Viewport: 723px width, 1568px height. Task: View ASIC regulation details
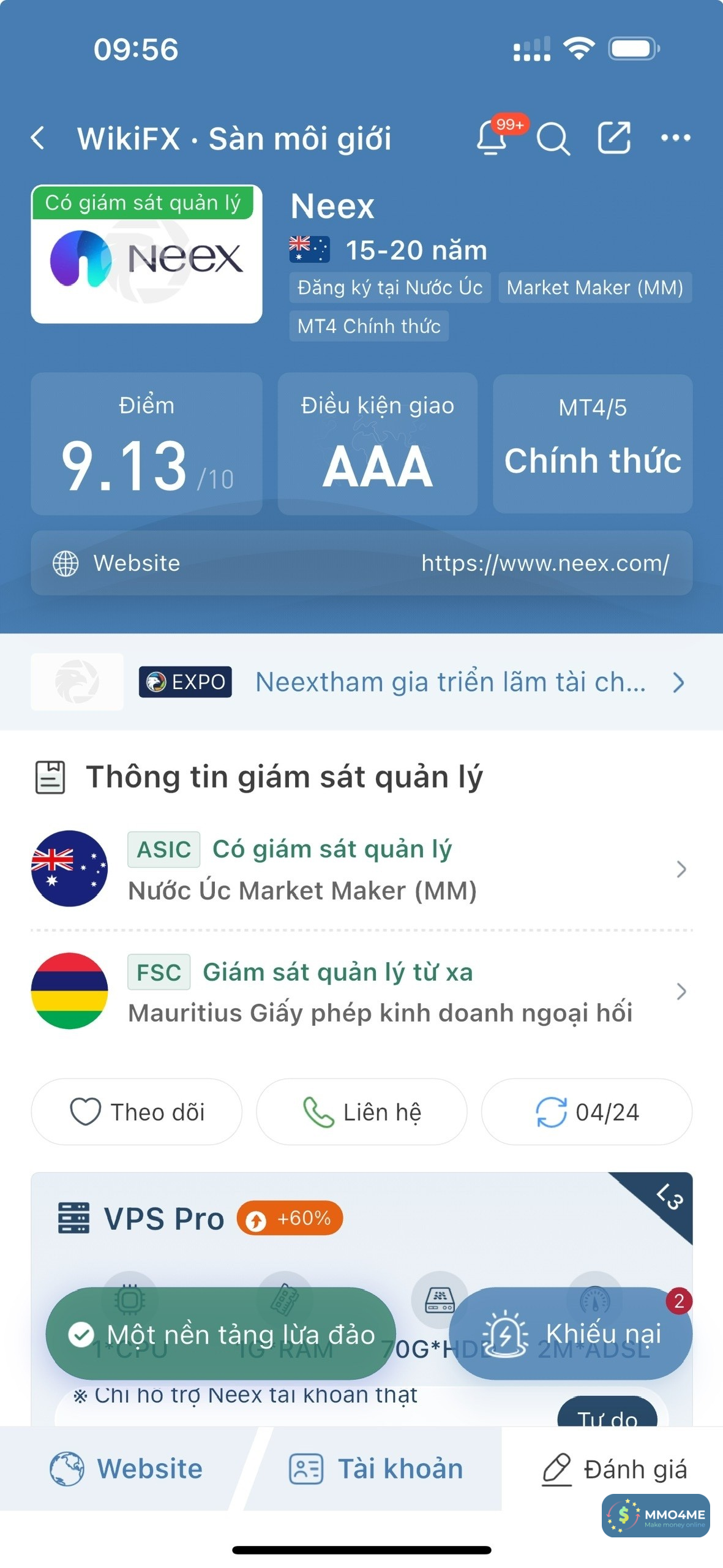pos(361,869)
